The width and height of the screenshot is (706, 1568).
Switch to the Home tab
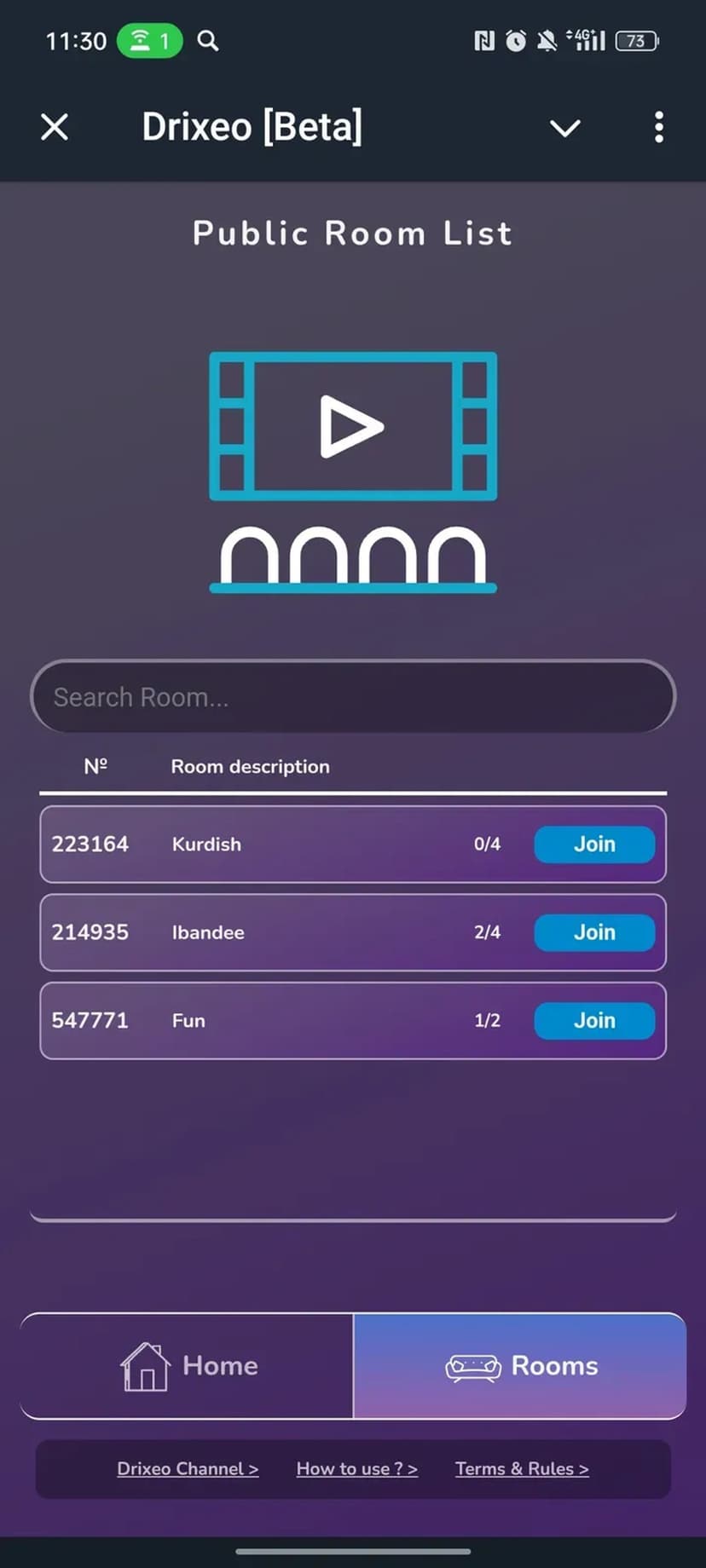coord(188,1366)
